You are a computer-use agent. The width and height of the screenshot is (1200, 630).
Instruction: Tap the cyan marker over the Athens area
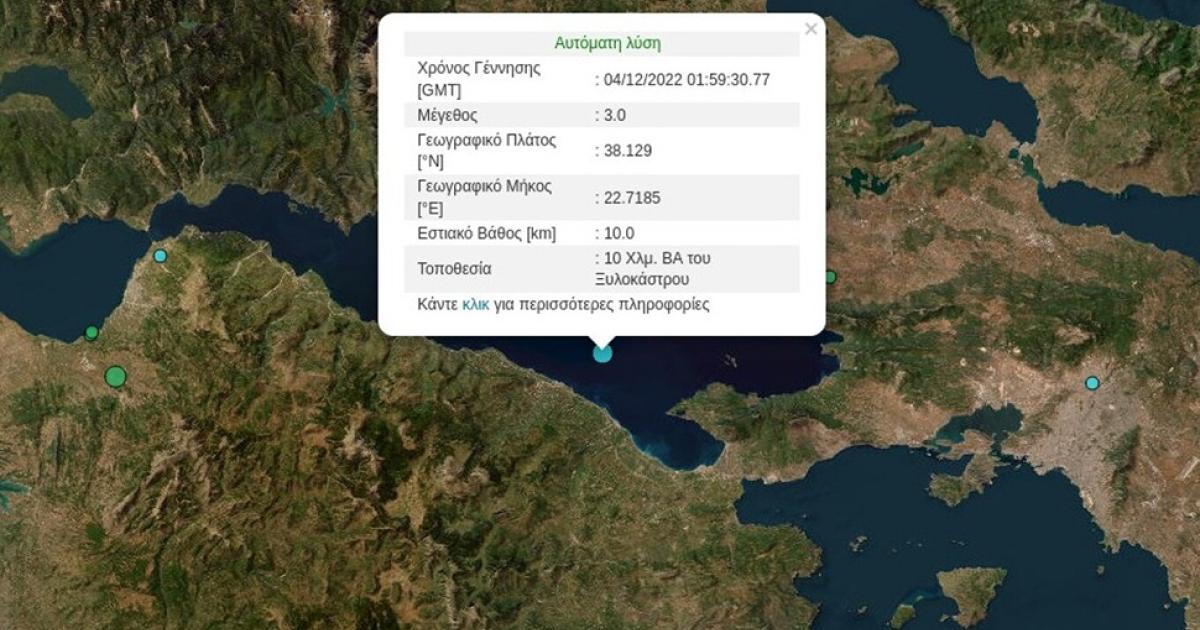click(x=1092, y=383)
